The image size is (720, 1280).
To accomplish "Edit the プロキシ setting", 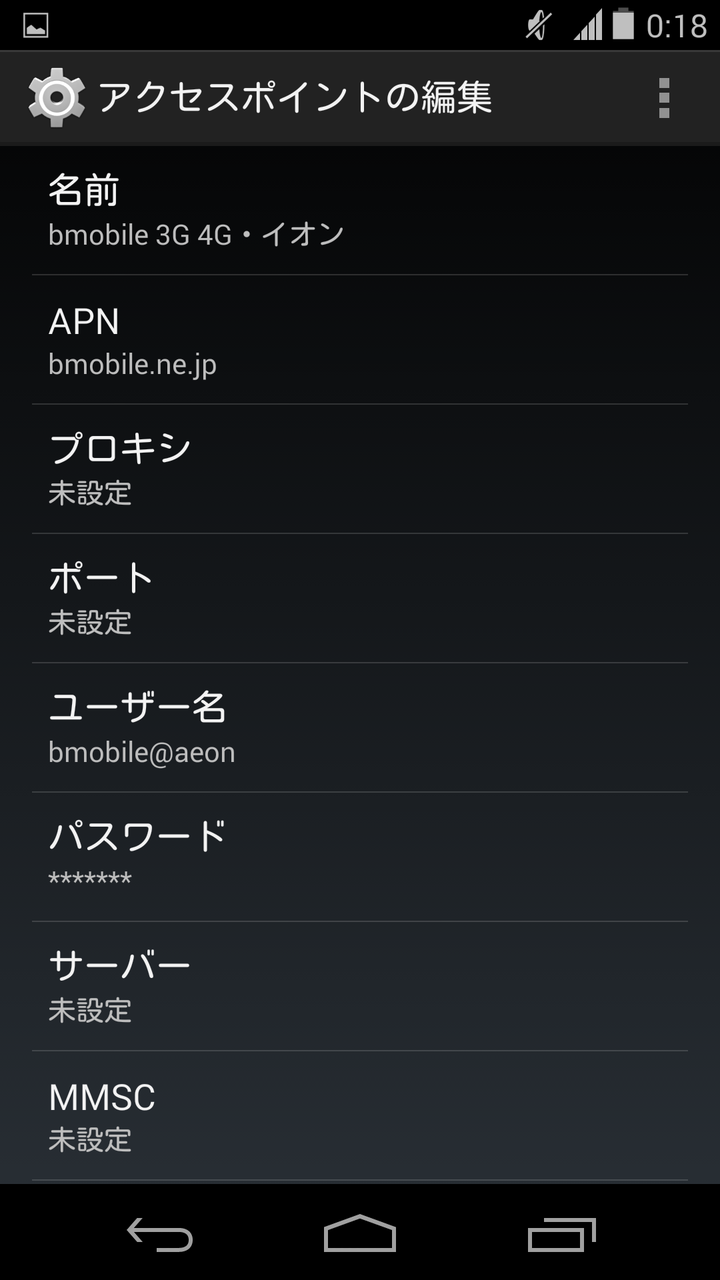I will 360,469.
